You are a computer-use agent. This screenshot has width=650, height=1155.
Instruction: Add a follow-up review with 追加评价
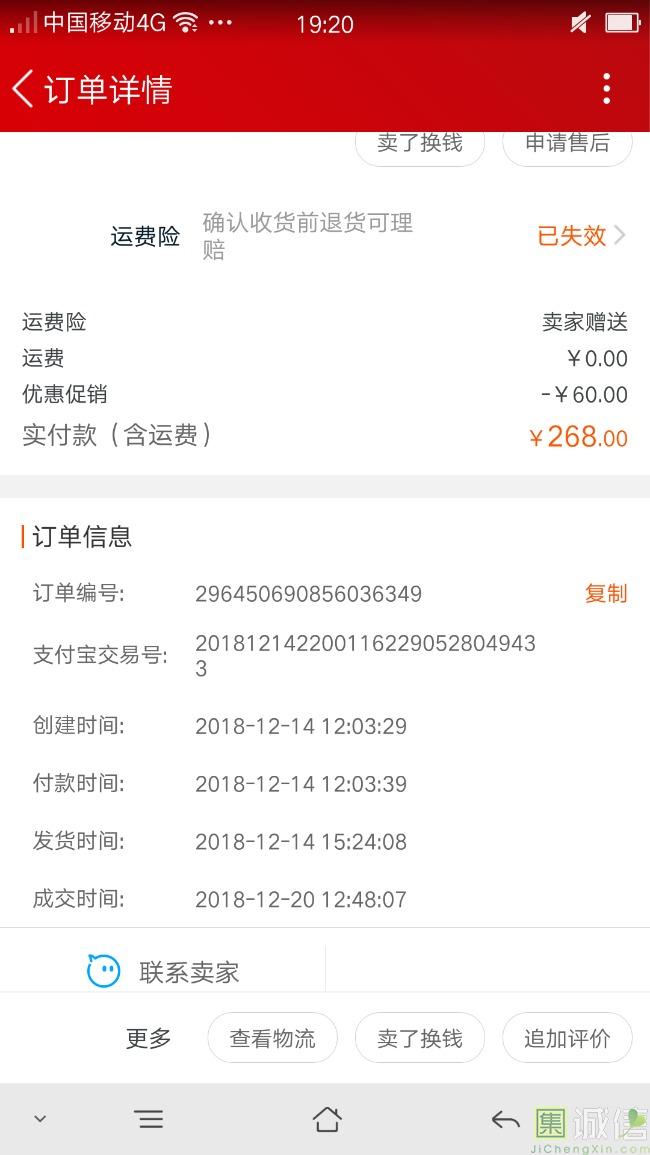[x=567, y=1038]
